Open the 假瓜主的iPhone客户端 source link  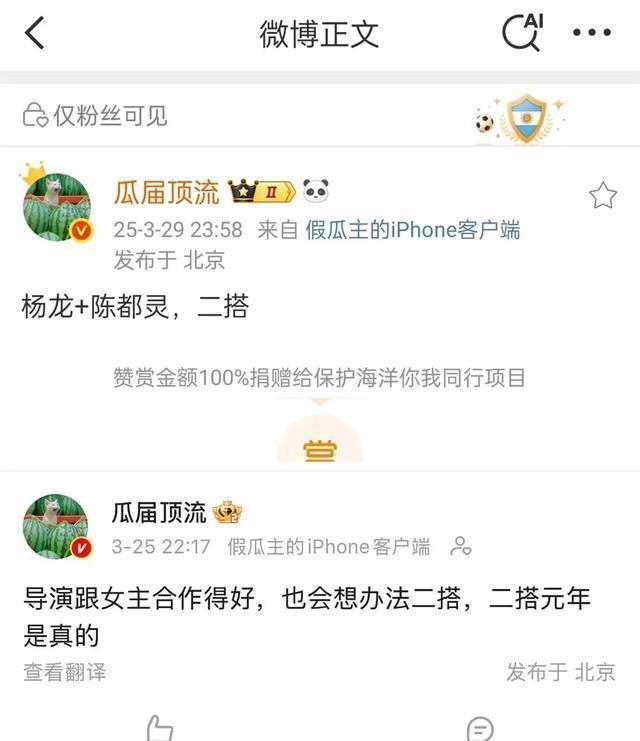412,229
